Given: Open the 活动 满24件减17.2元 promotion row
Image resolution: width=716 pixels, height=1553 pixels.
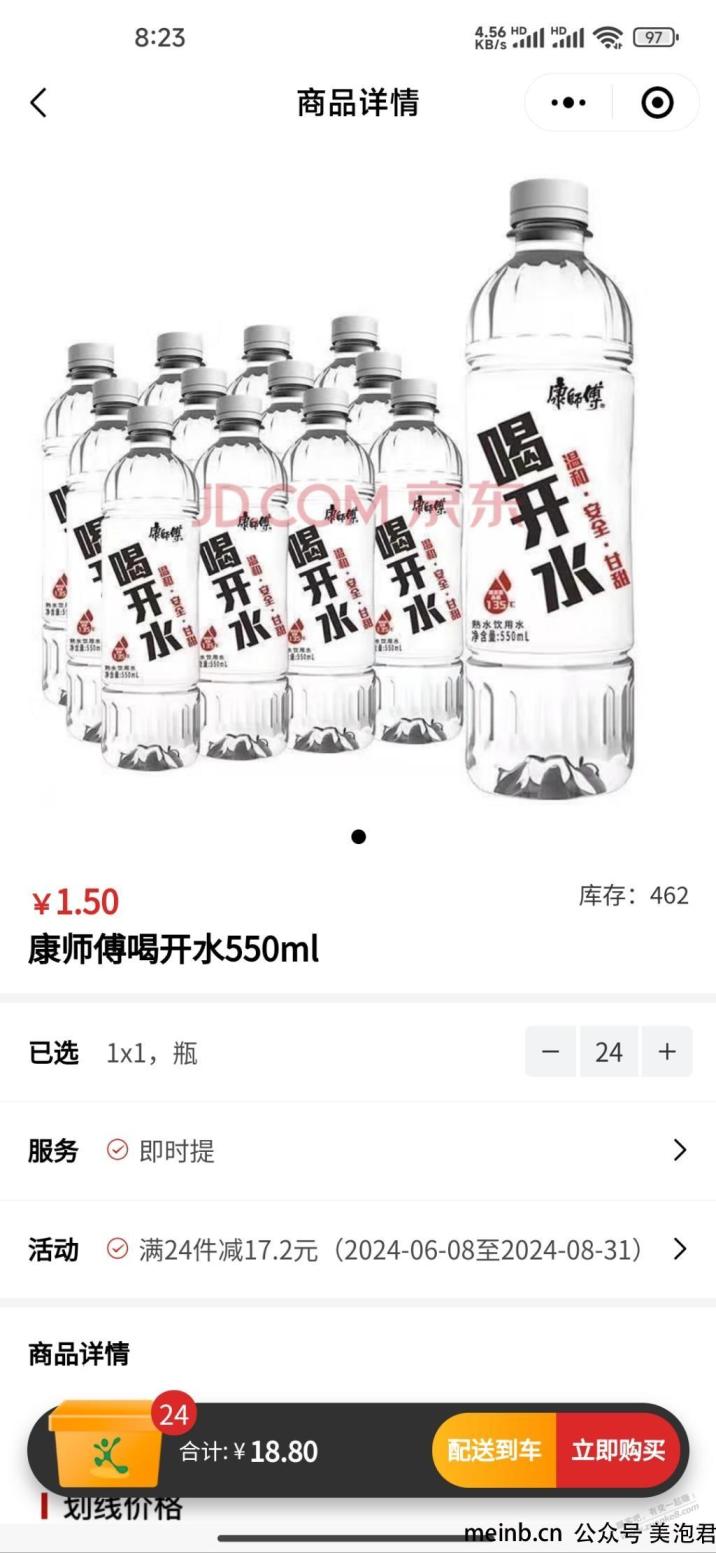Looking at the screenshot, I should click(x=357, y=1249).
